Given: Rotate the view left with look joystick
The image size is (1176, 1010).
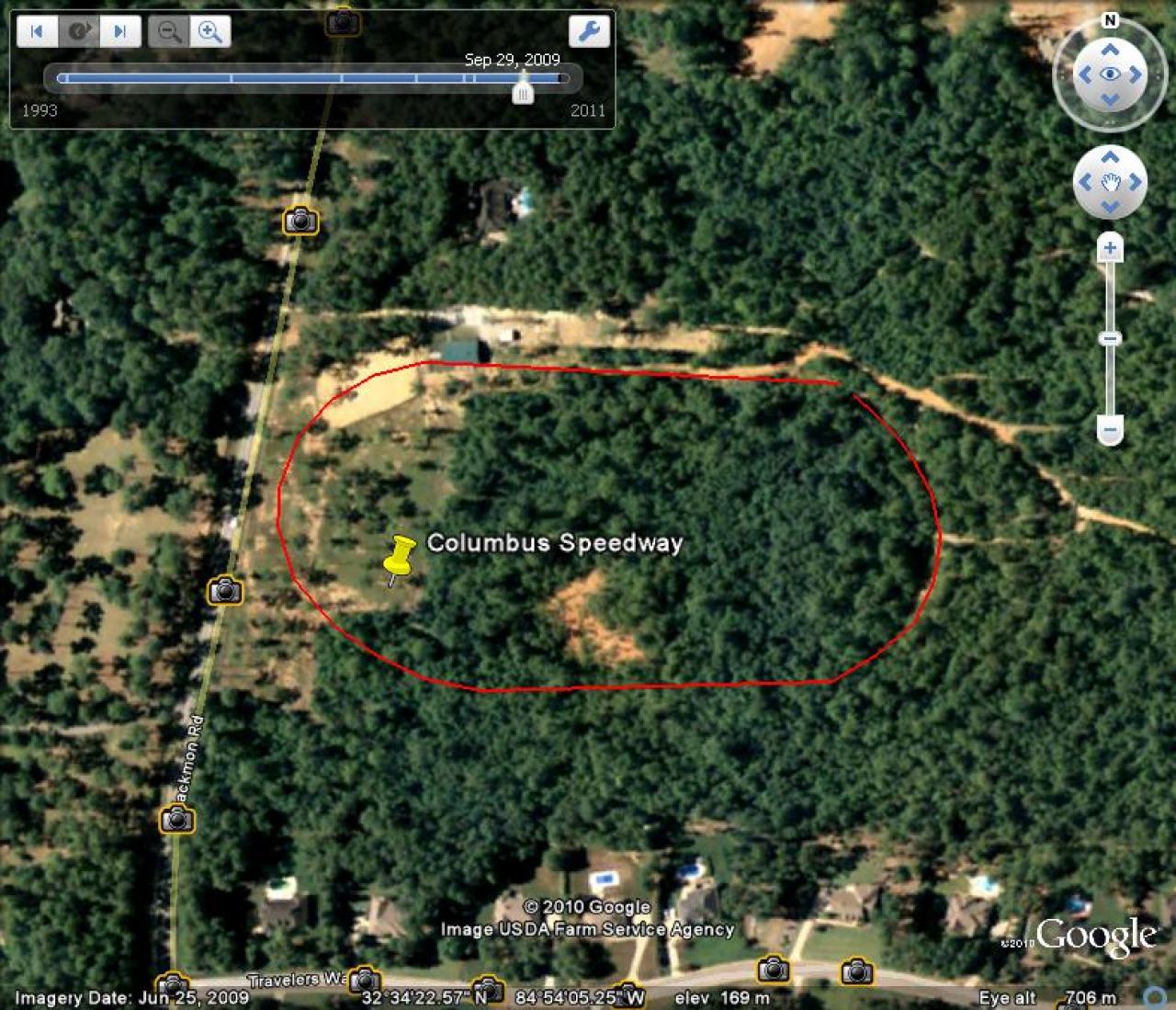Looking at the screenshot, I should click(1084, 75).
